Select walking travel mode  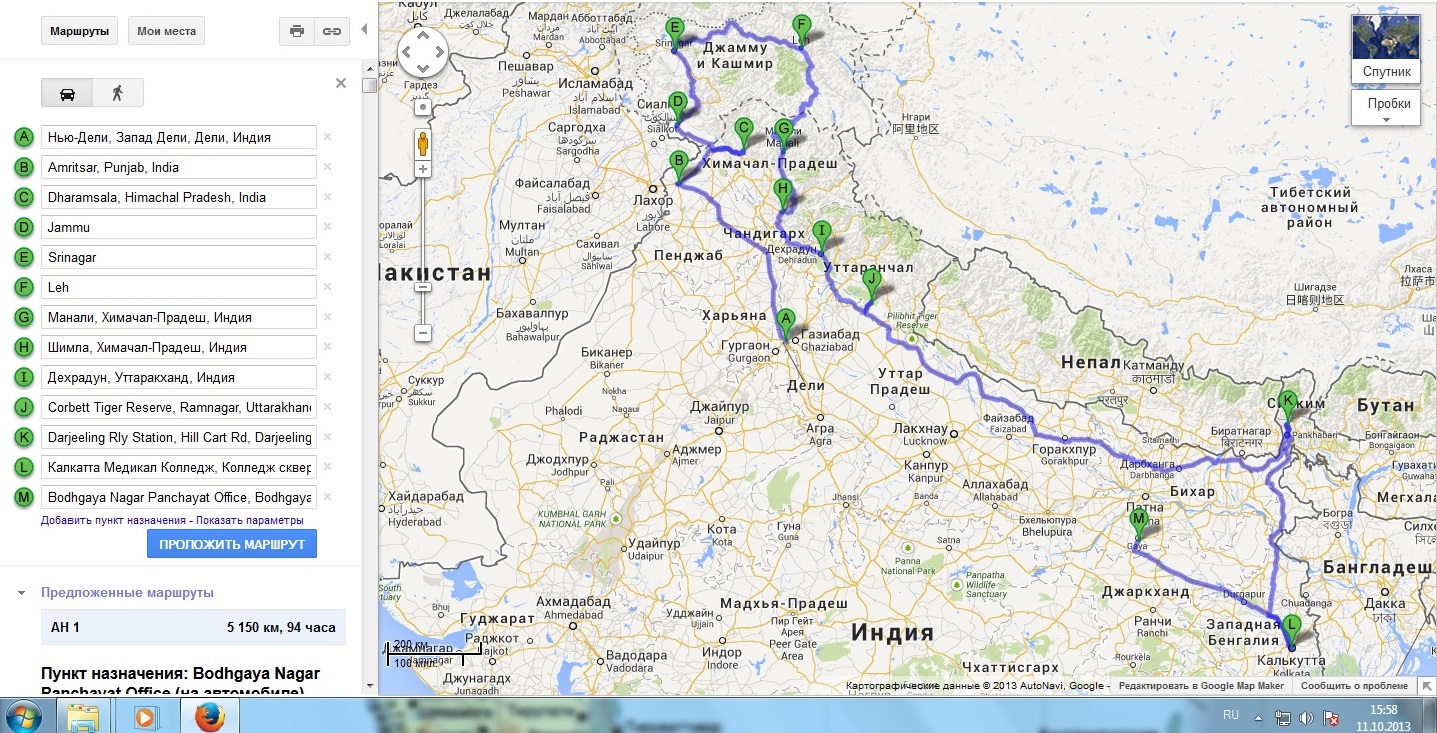118,93
